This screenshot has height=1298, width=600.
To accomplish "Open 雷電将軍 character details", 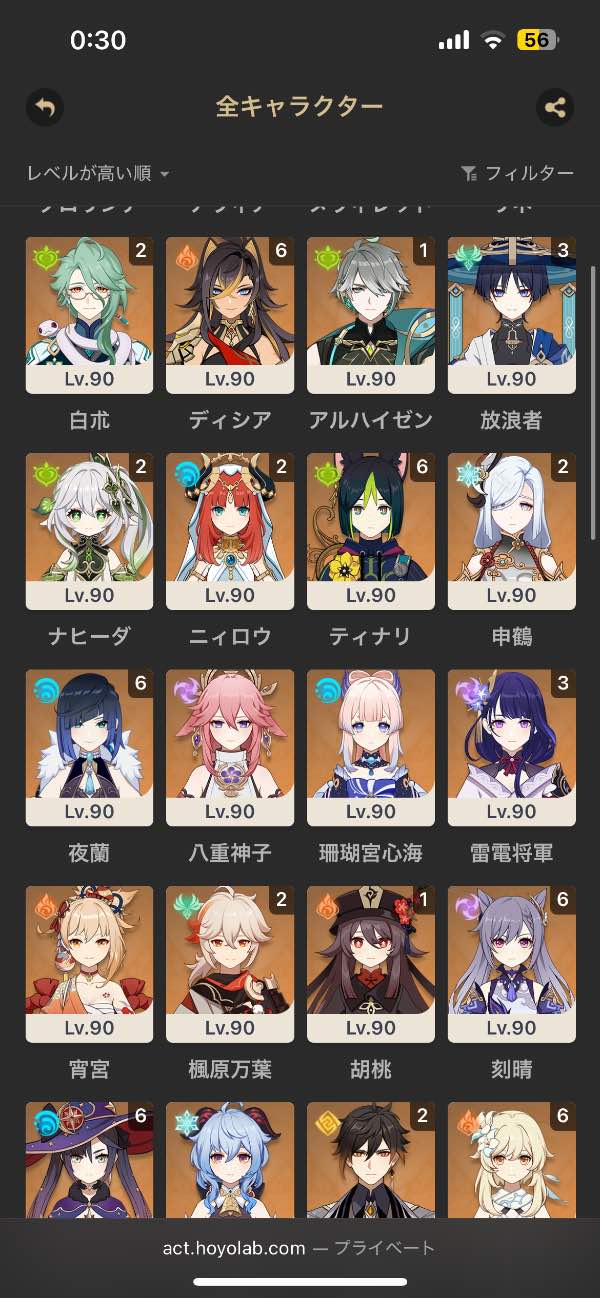I will point(511,747).
